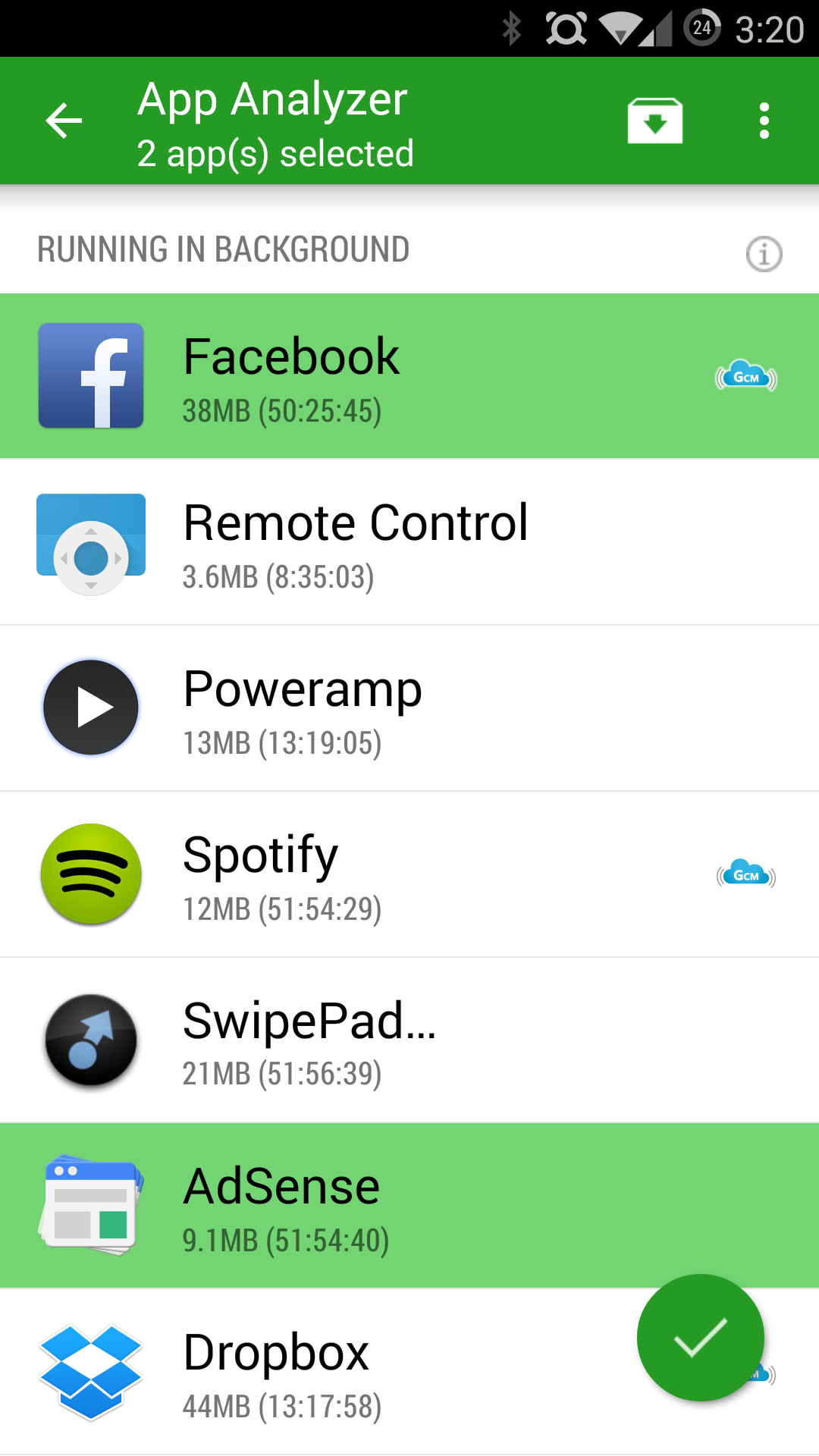Image resolution: width=819 pixels, height=1456 pixels.
Task: Tap the Facebook app icon
Action: [90, 375]
